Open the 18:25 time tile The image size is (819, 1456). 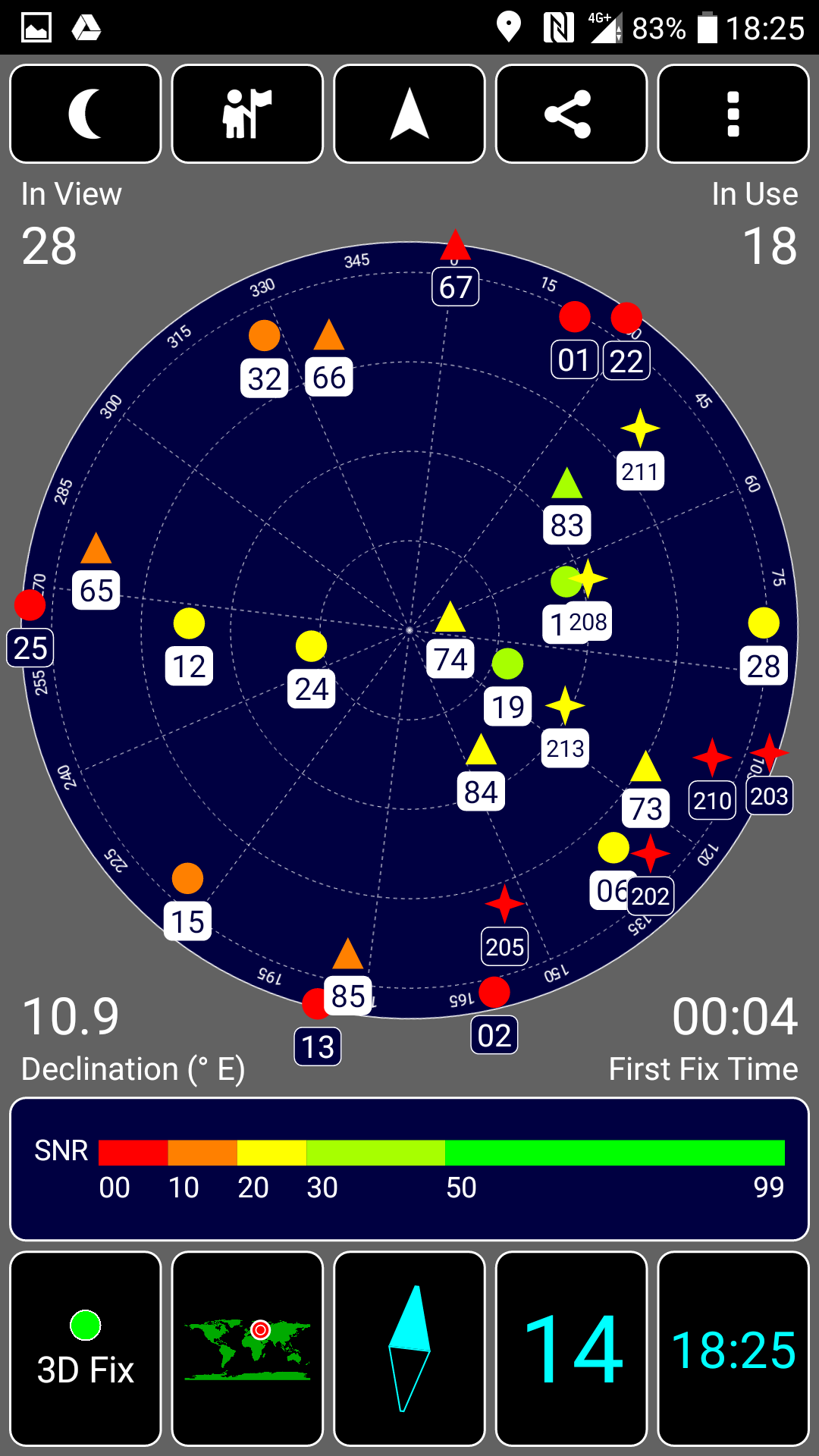click(733, 1349)
